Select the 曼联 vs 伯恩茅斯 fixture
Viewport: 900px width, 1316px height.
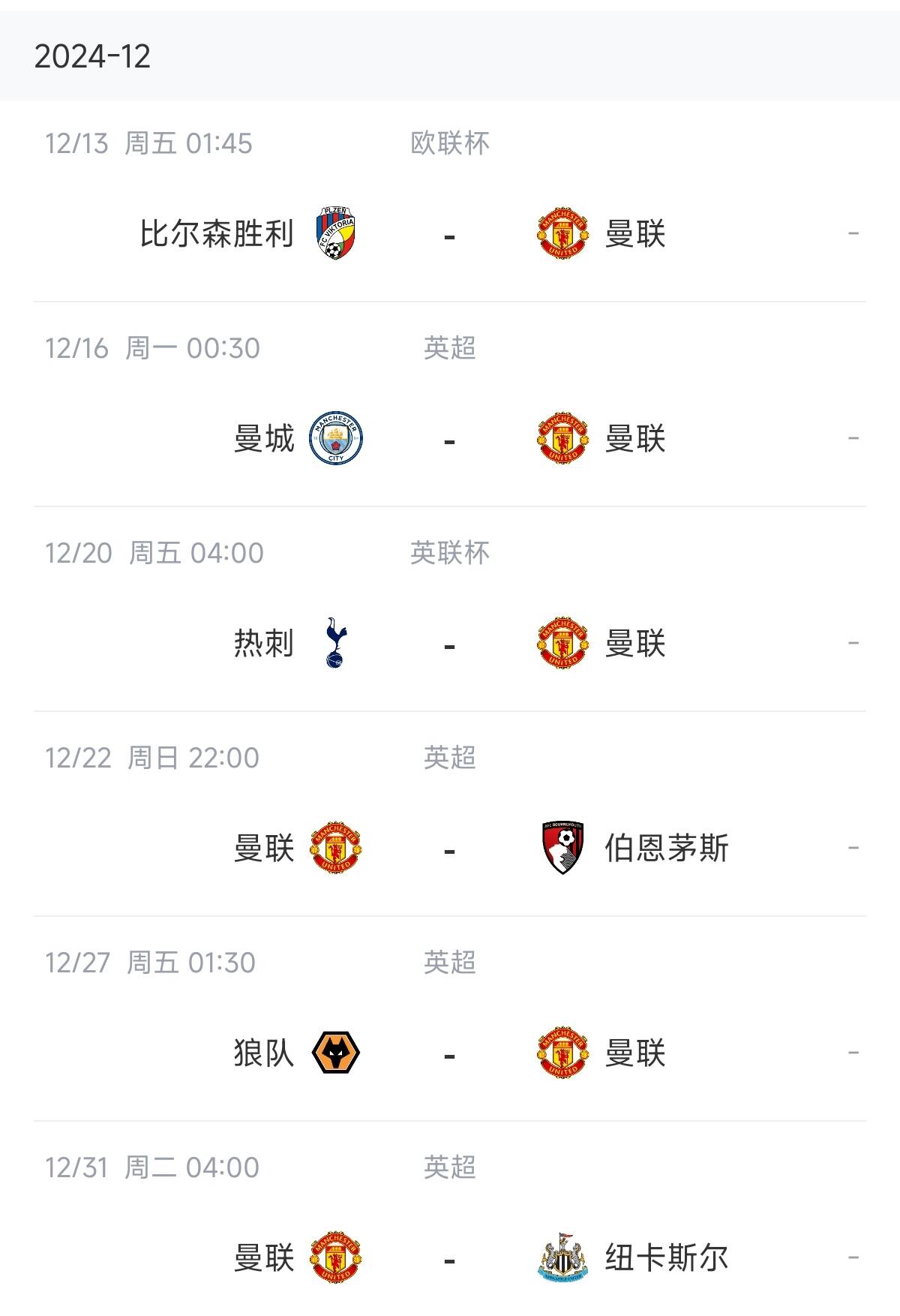pos(450,849)
